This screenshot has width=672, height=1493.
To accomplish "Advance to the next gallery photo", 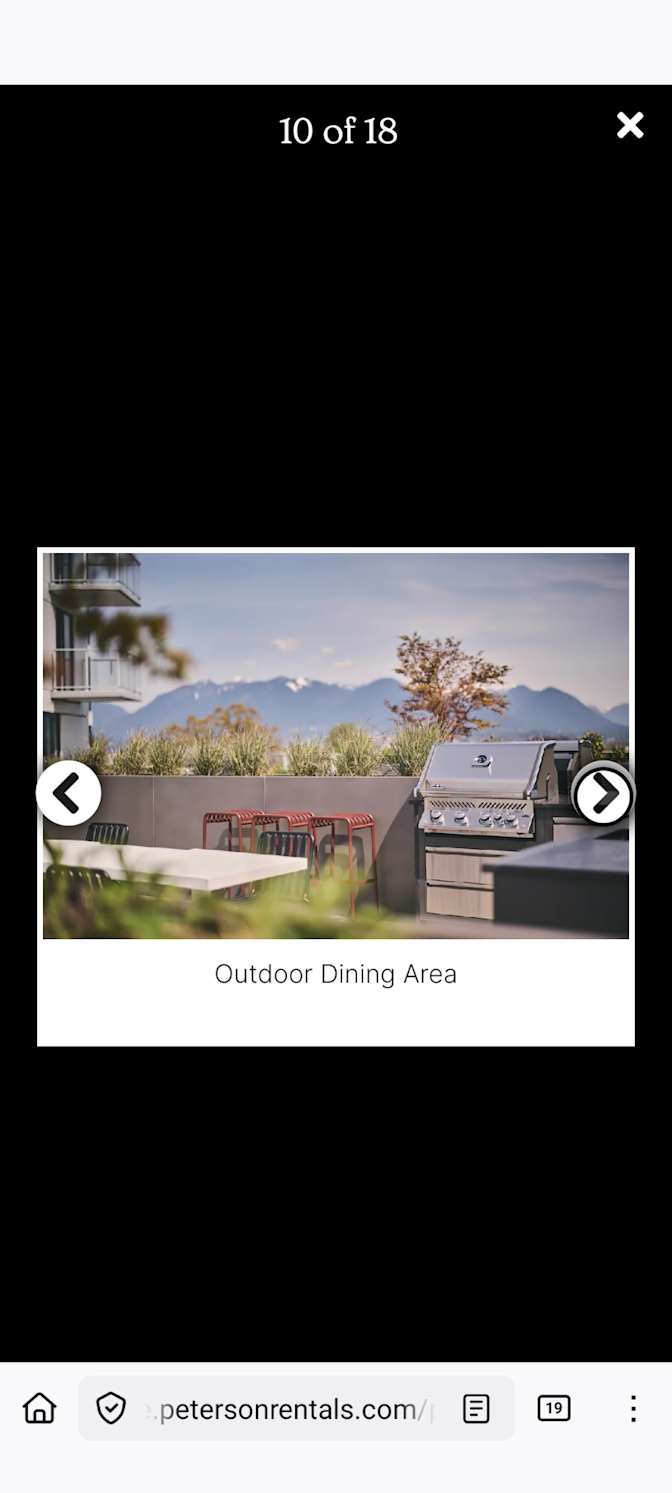I will (603, 795).
